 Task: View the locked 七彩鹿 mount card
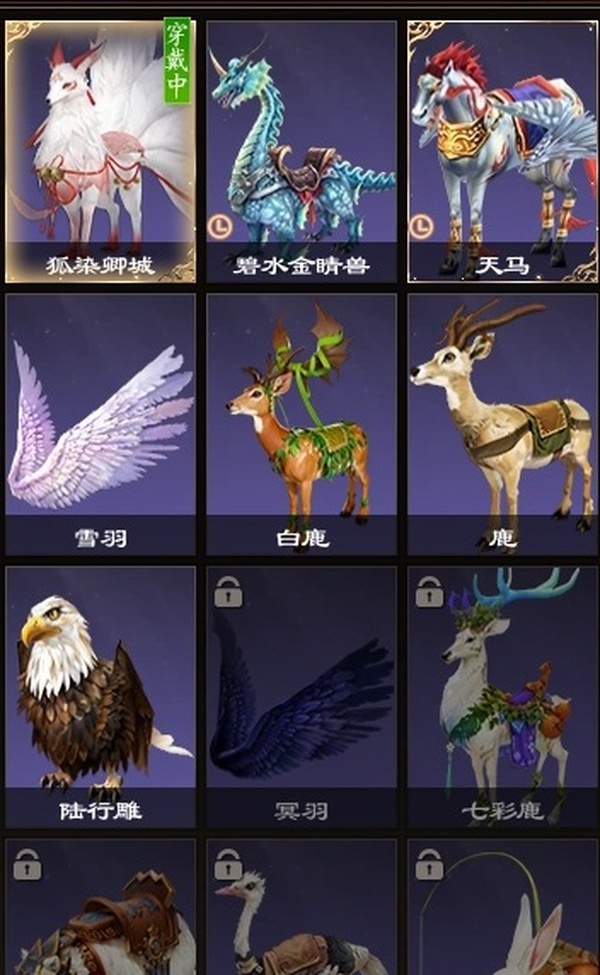(x=501, y=697)
